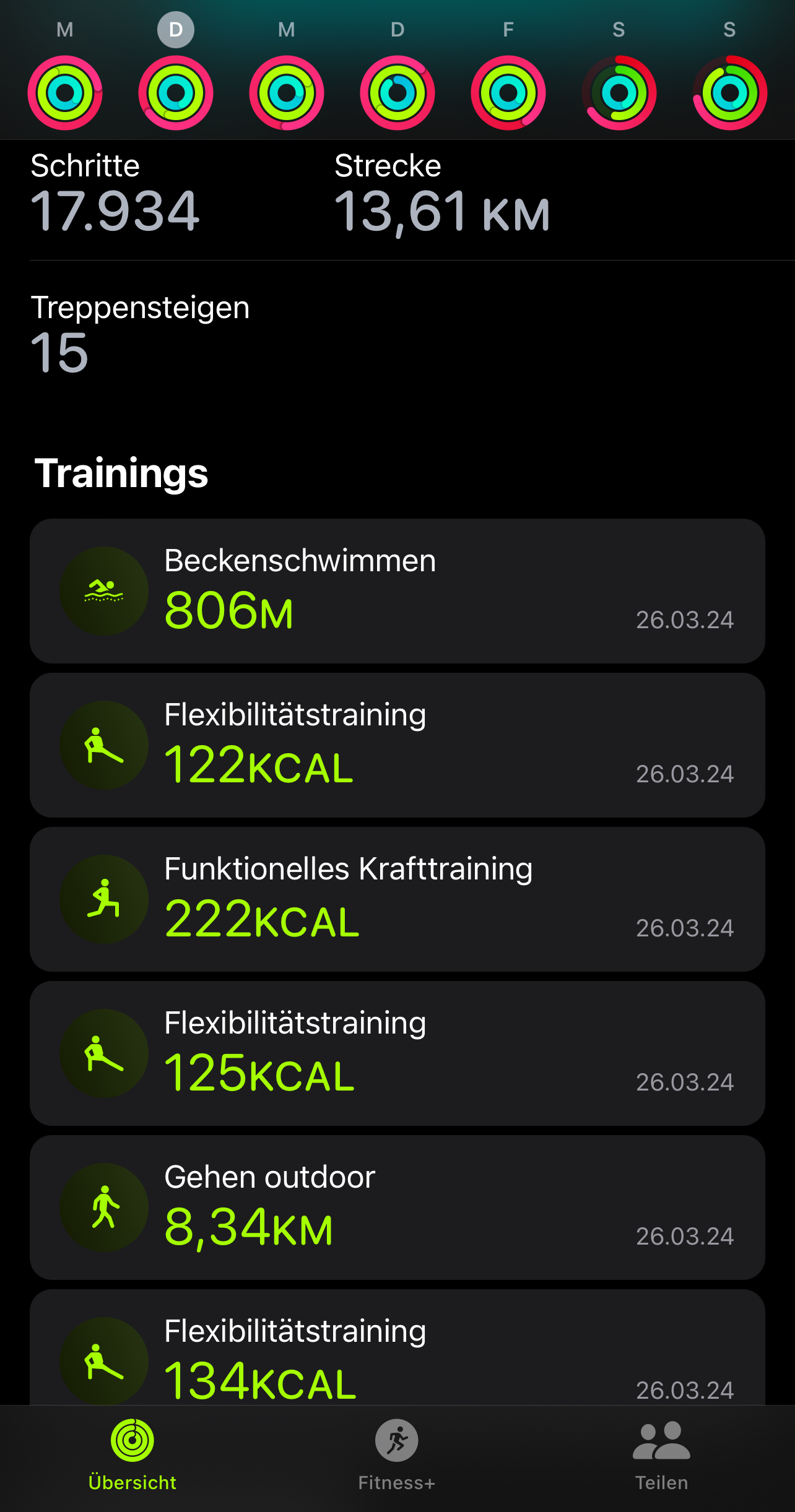The width and height of the screenshot is (795, 1512).
Task: Open Flexibilitätstraining 134KCAL workout
Action: (397, 1347)
